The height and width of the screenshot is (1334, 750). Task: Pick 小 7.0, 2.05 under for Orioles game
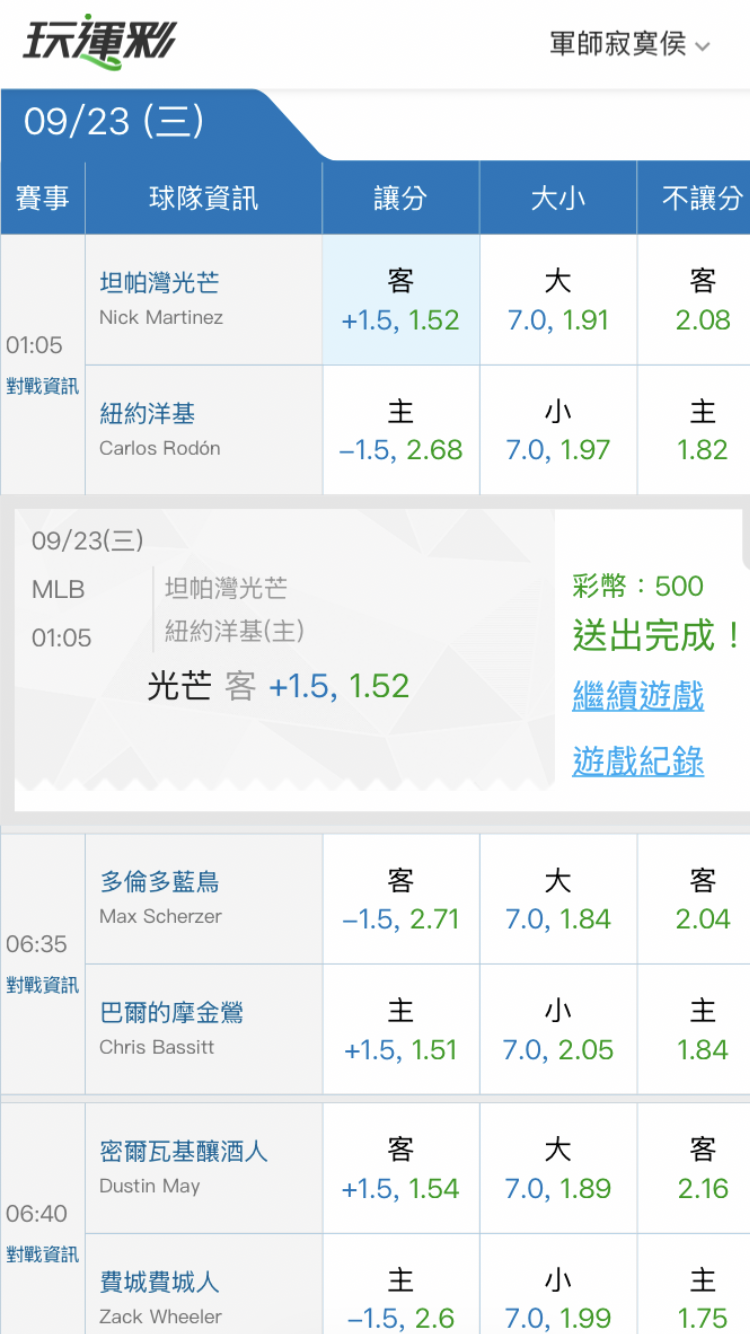[x=558, y=1029]
